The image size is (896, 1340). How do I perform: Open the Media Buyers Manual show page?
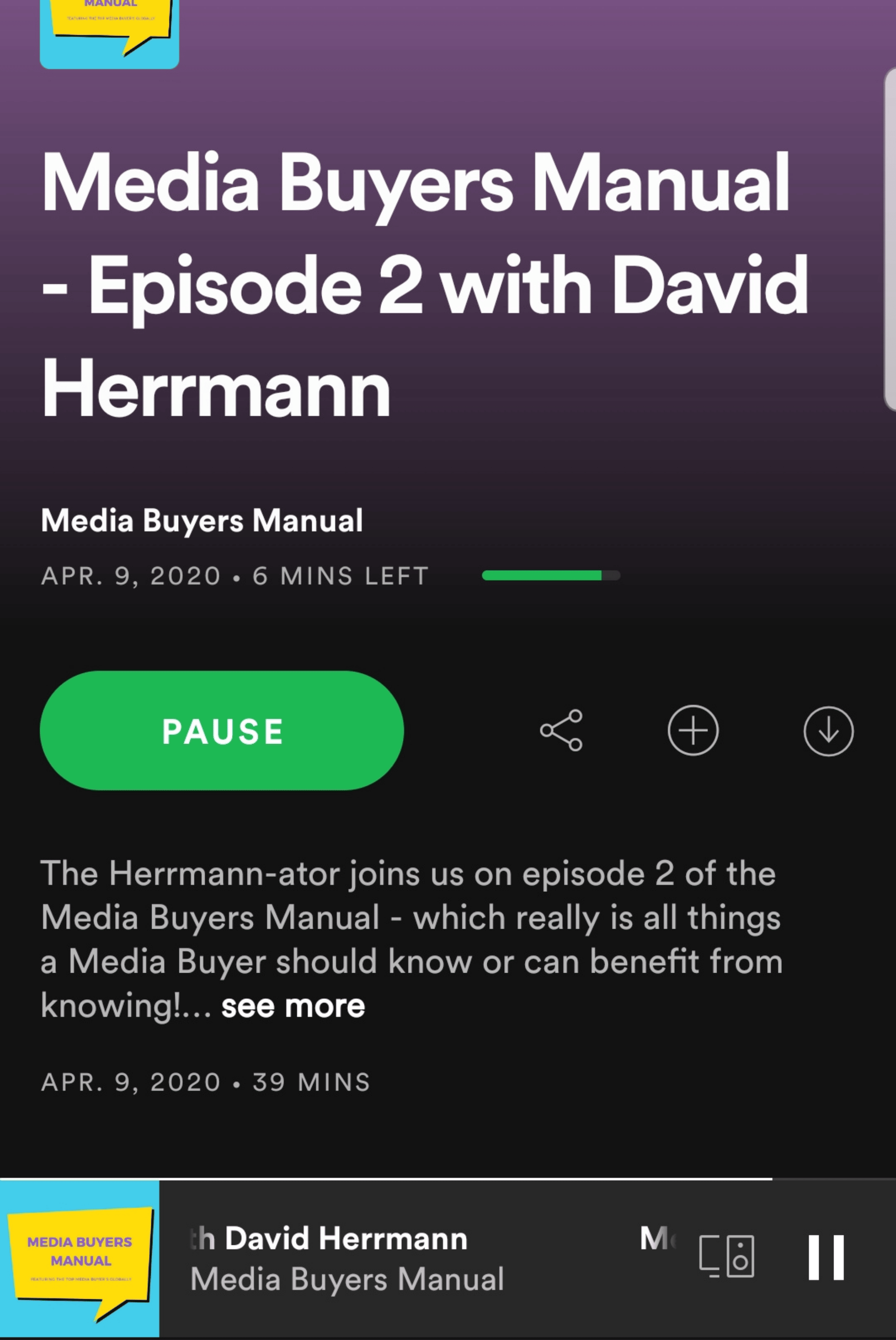click(202, 521)
